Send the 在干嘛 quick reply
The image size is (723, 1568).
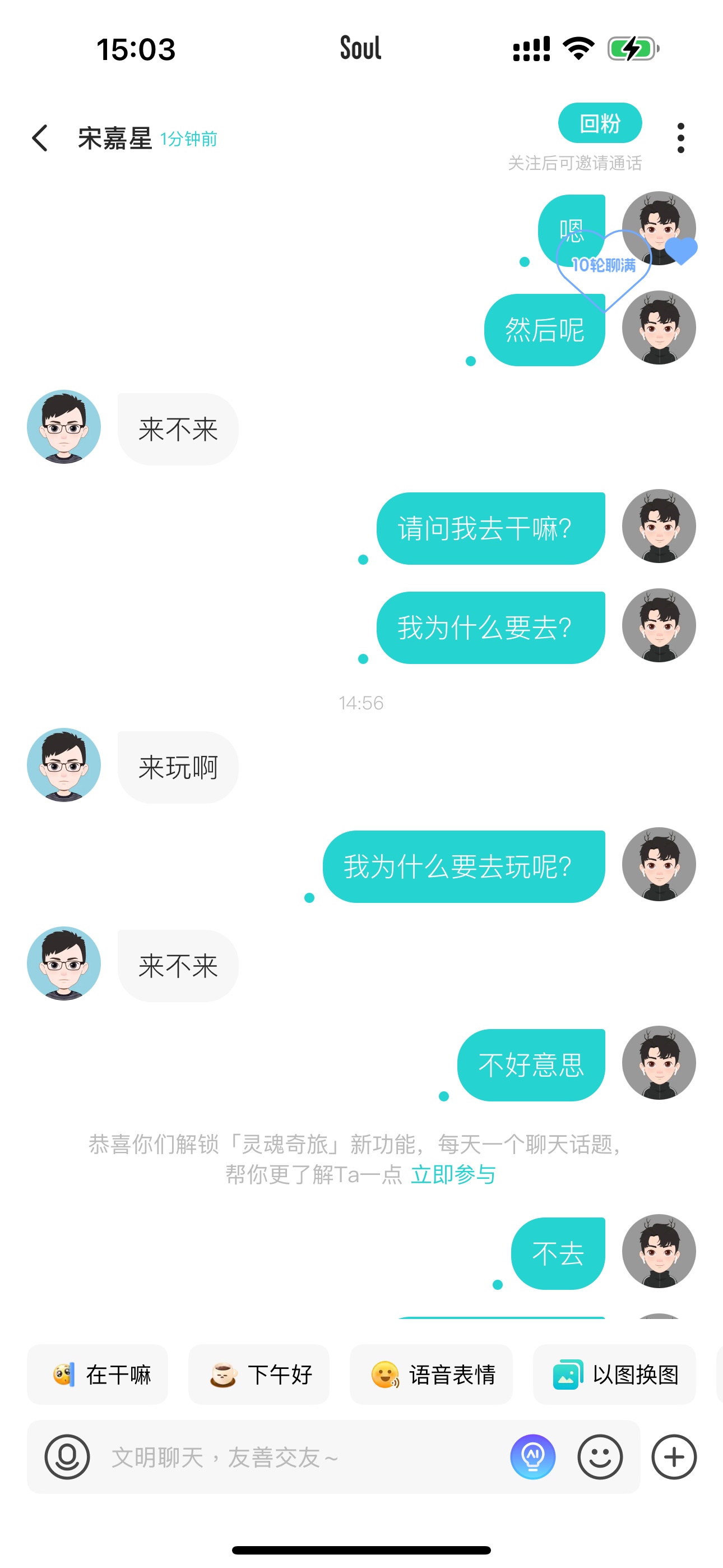(x=98, y=1375)
